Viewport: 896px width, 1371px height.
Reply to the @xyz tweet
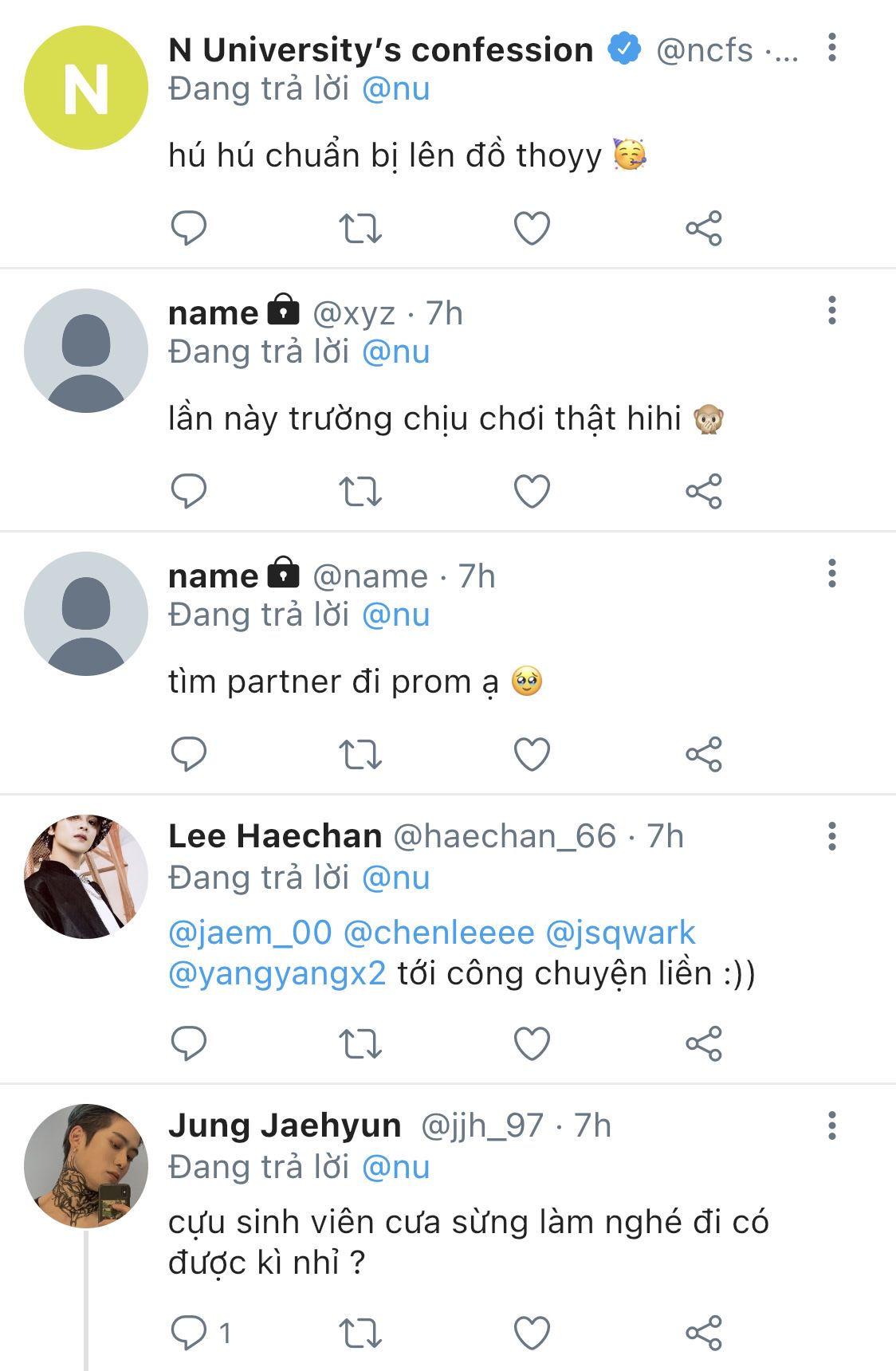pos(189,492)
